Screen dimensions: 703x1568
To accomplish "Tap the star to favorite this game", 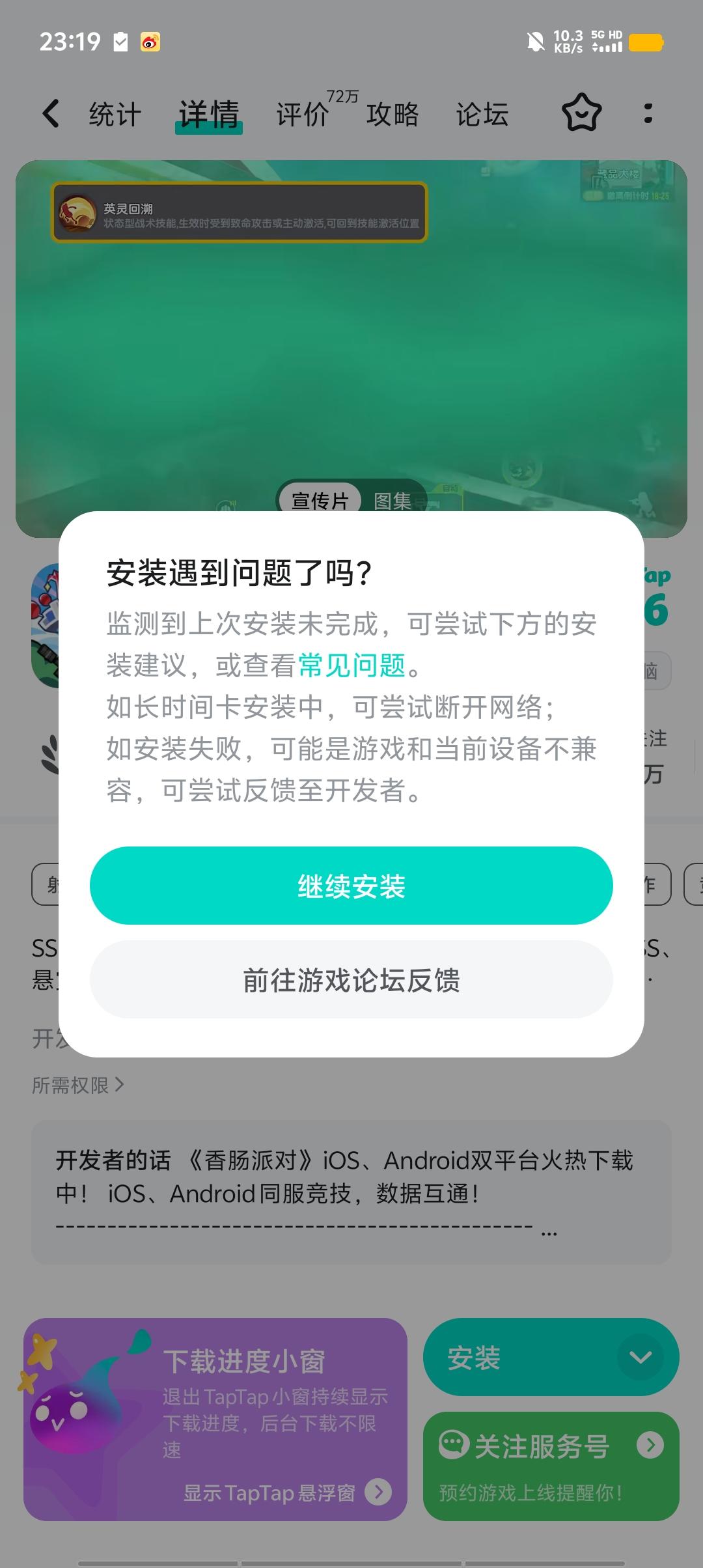I will 582,113.
